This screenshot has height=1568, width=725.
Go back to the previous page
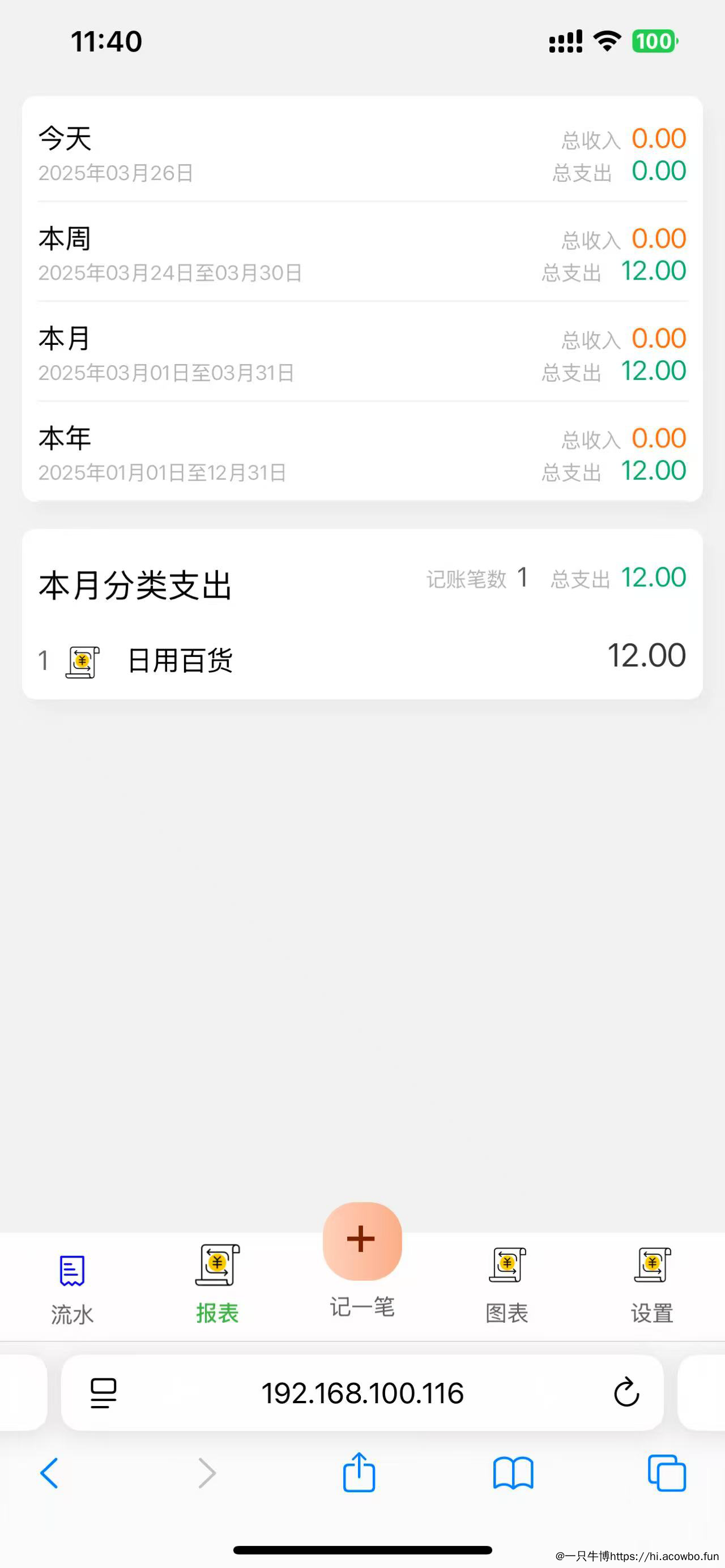(49, 1473)
